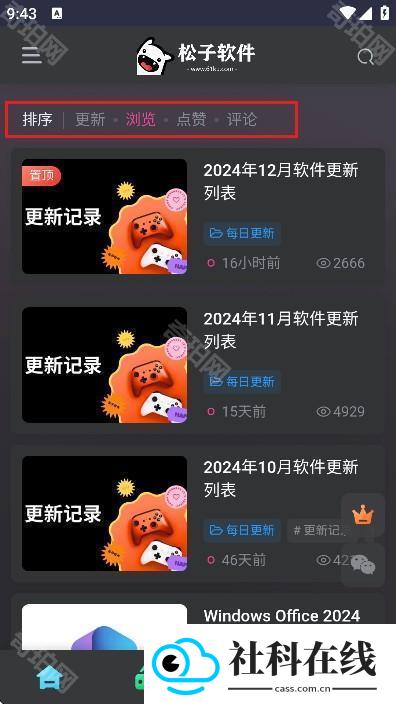Open the 2024年10月软件更新列表 post

[281, 479]
